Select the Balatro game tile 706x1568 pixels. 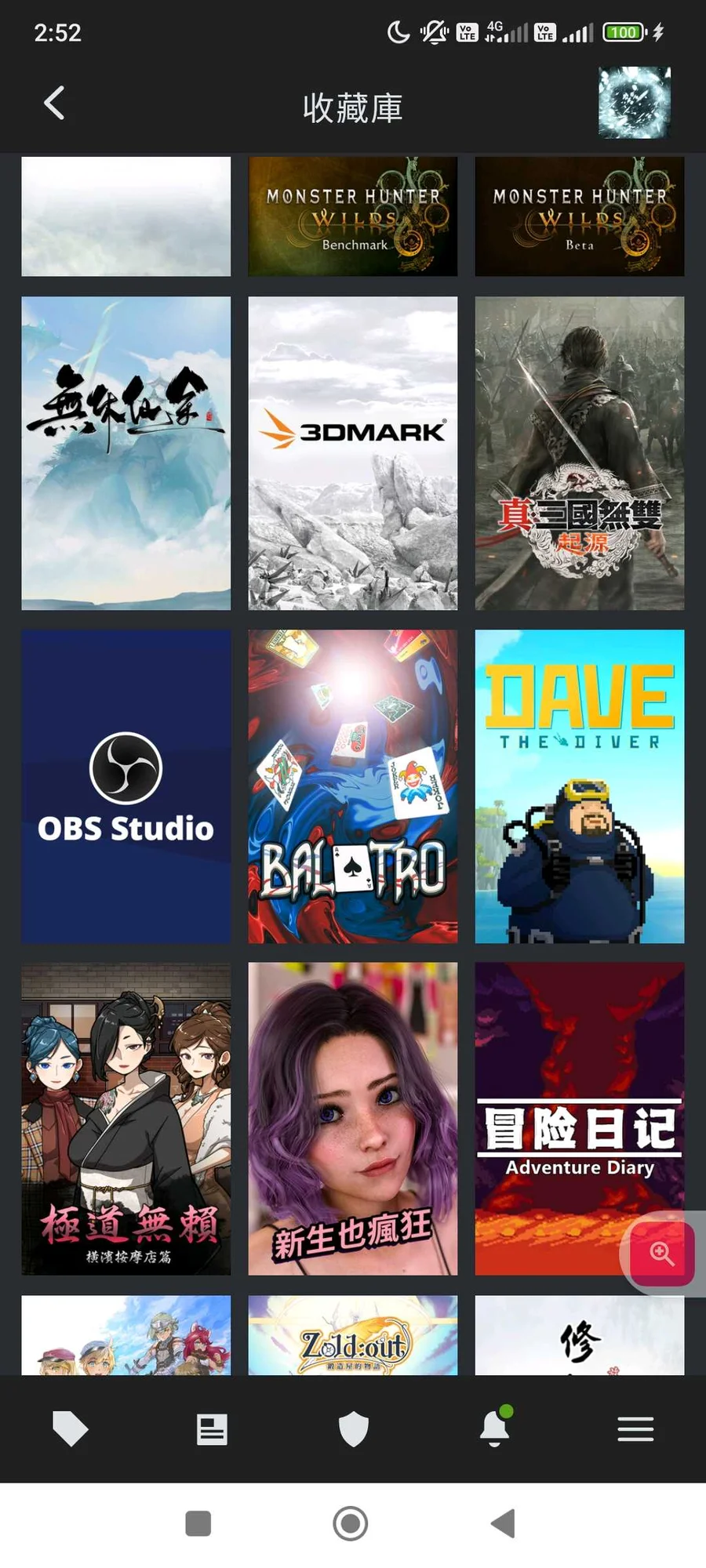point(353,786)
